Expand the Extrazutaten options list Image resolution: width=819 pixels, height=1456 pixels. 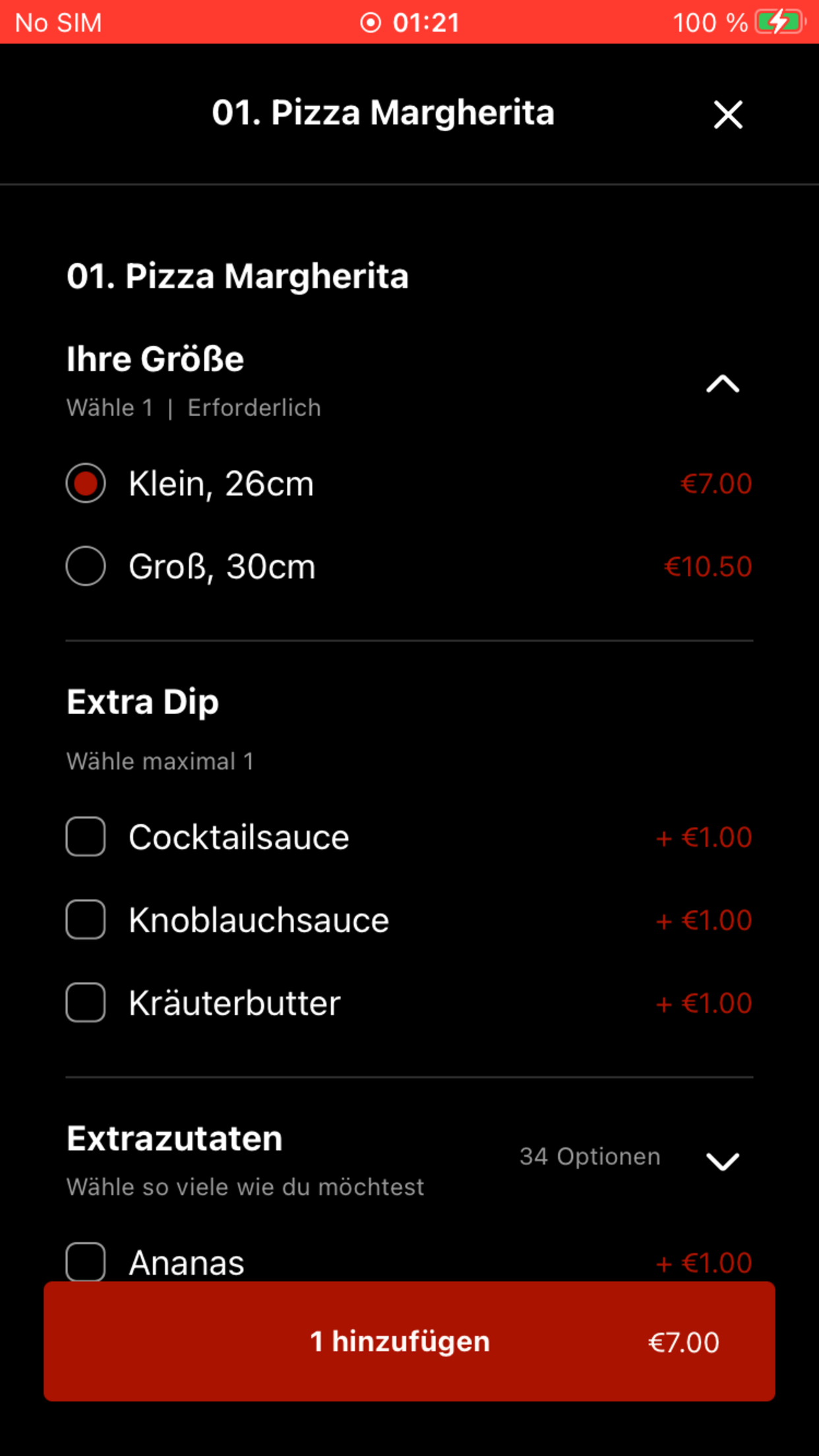[723, 1161]
